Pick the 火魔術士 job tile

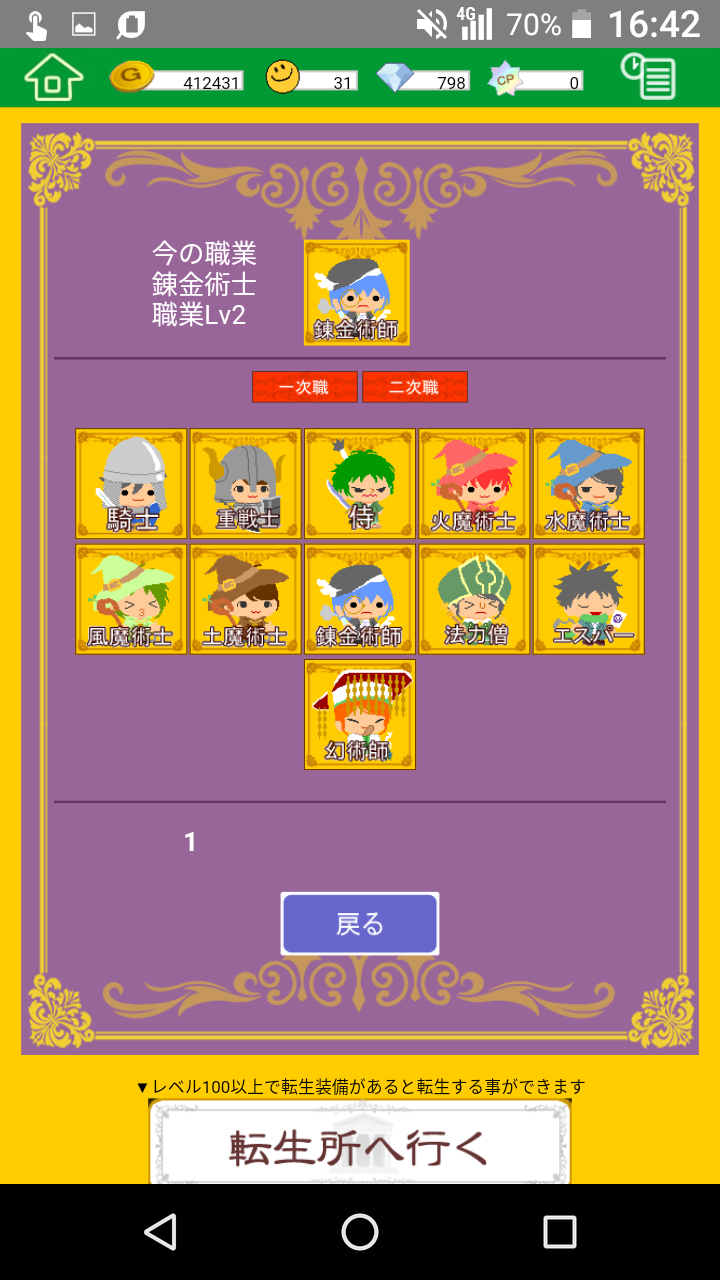[x=474, y=484]
